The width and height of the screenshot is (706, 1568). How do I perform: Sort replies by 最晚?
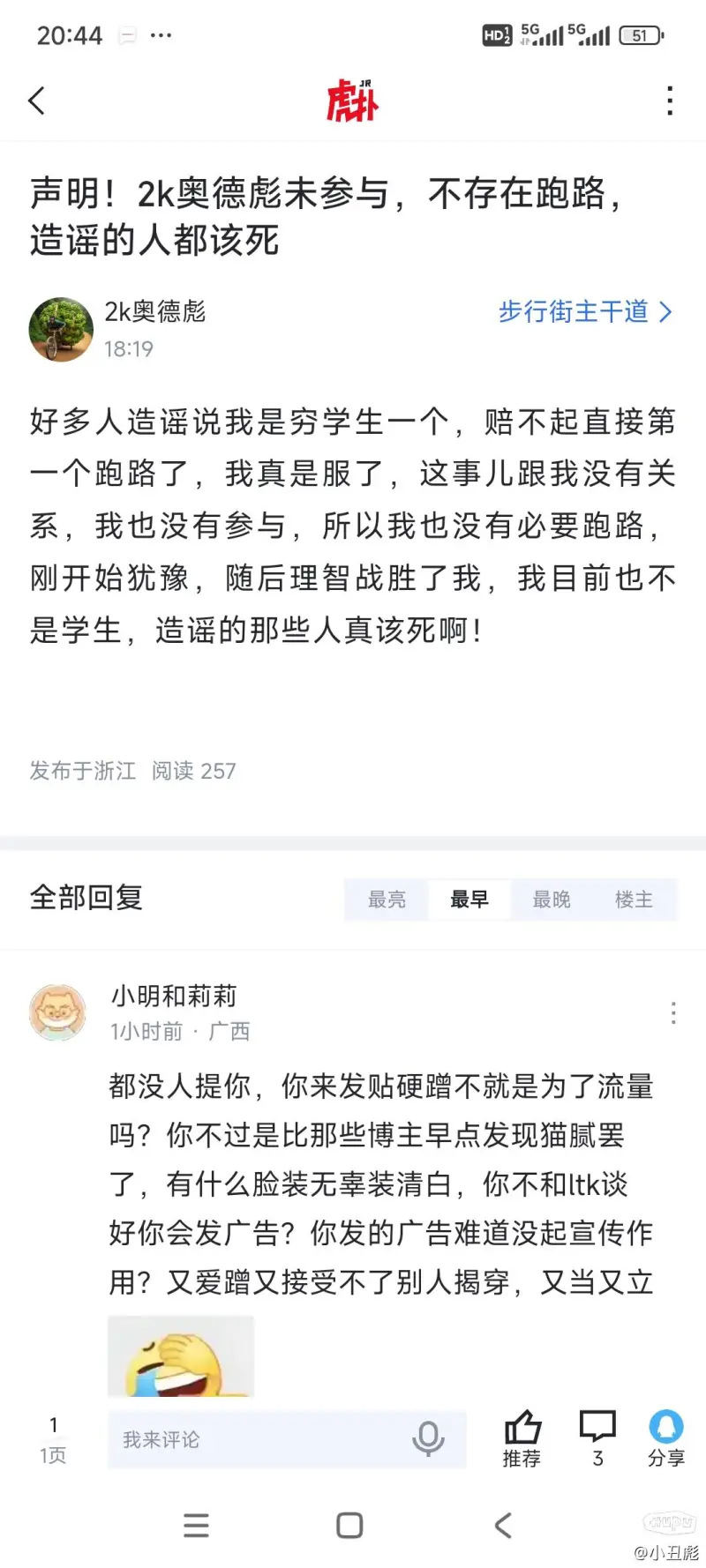point(552,900)
